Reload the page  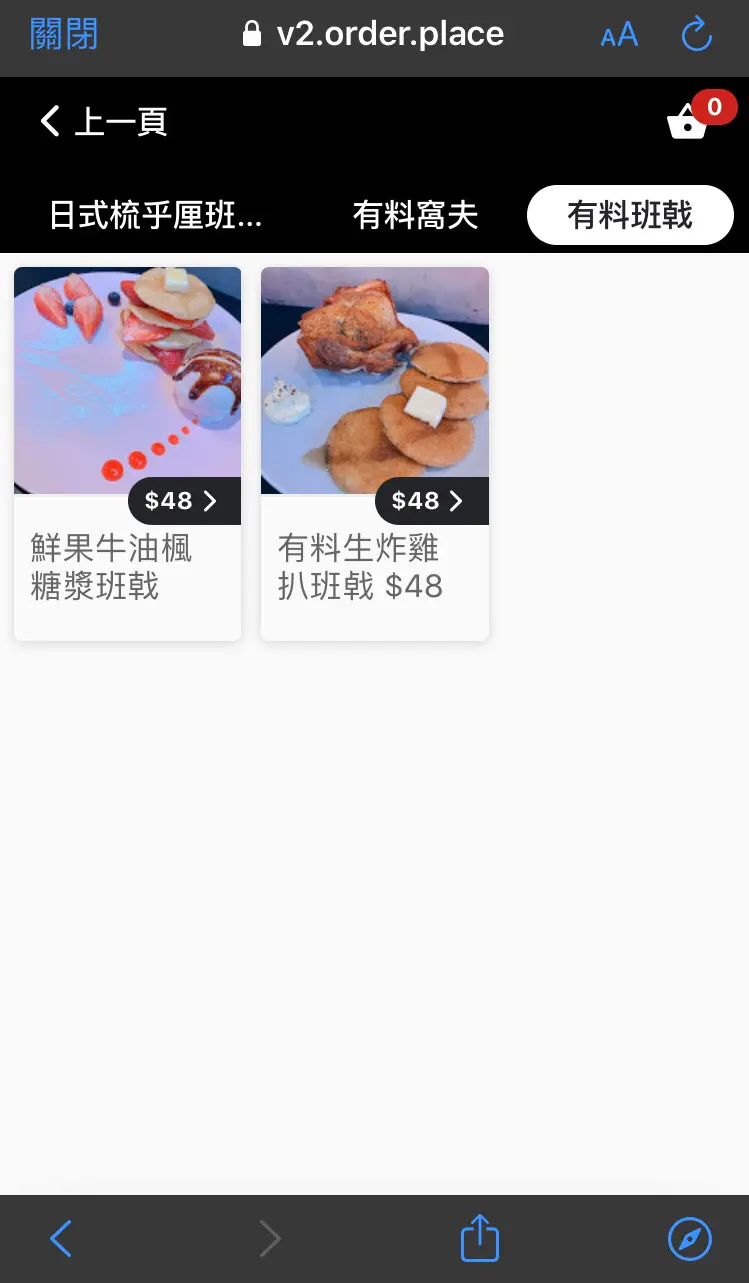tap(696, 35)
